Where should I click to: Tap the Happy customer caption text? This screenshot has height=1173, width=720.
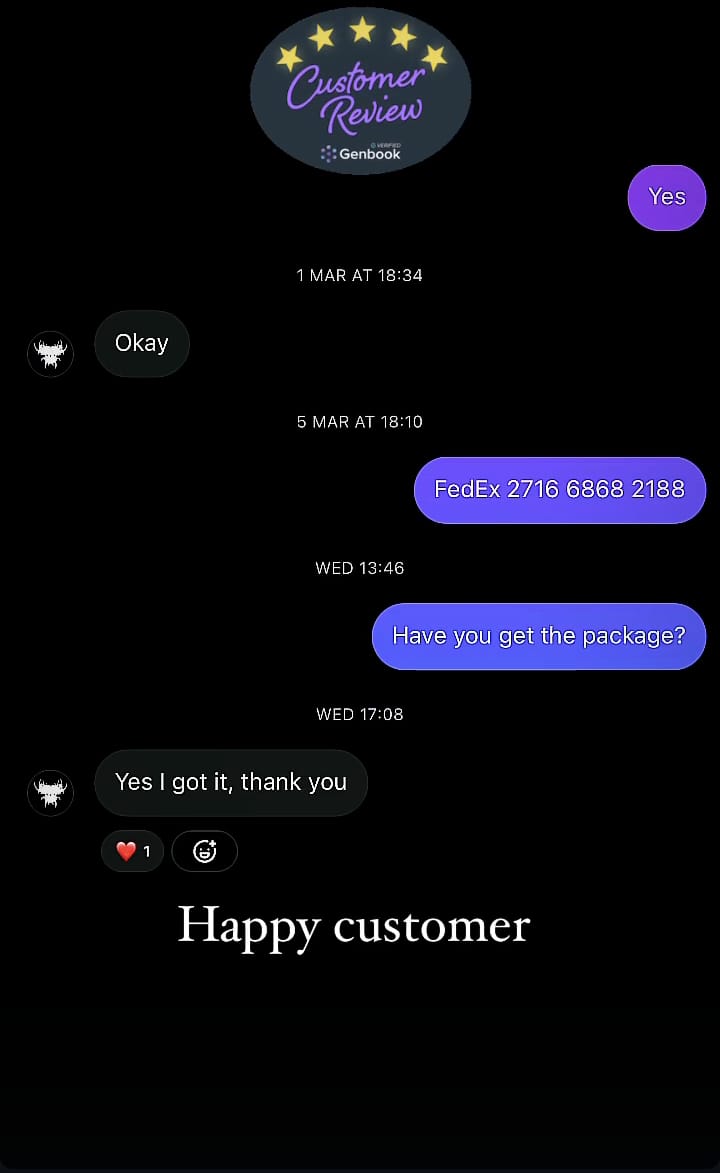click(353, 926)
